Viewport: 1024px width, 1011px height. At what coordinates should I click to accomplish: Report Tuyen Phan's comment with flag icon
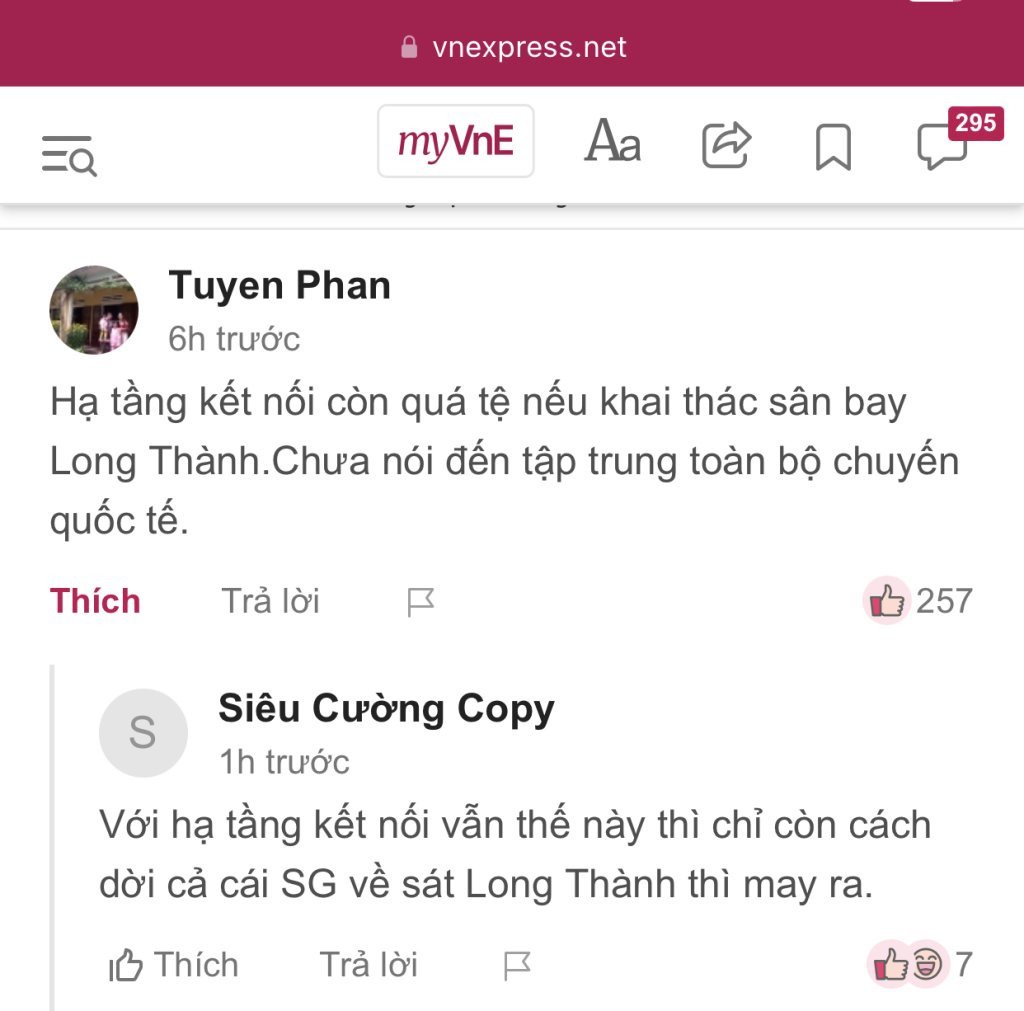tap(421, 602)
